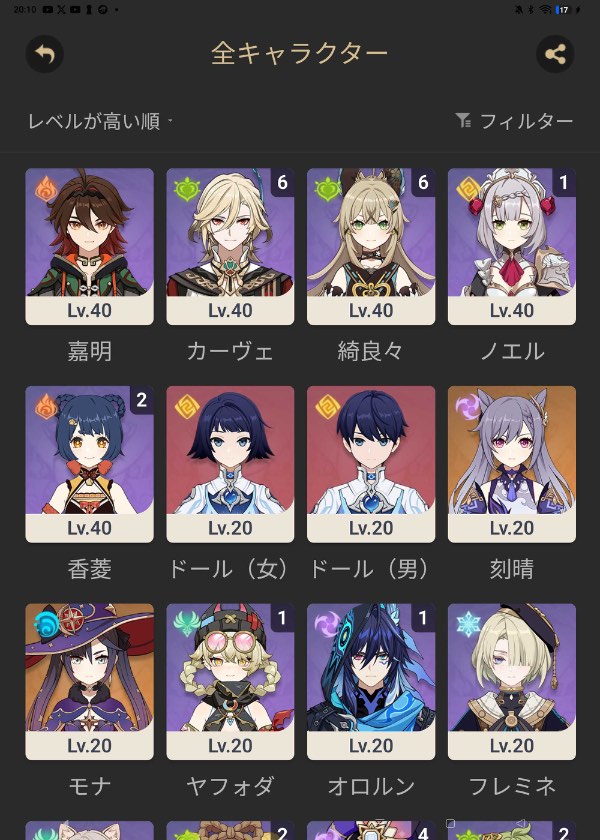Tap the モナ character card
Viewport: 600px width, 840px height.
click(89, 682)
